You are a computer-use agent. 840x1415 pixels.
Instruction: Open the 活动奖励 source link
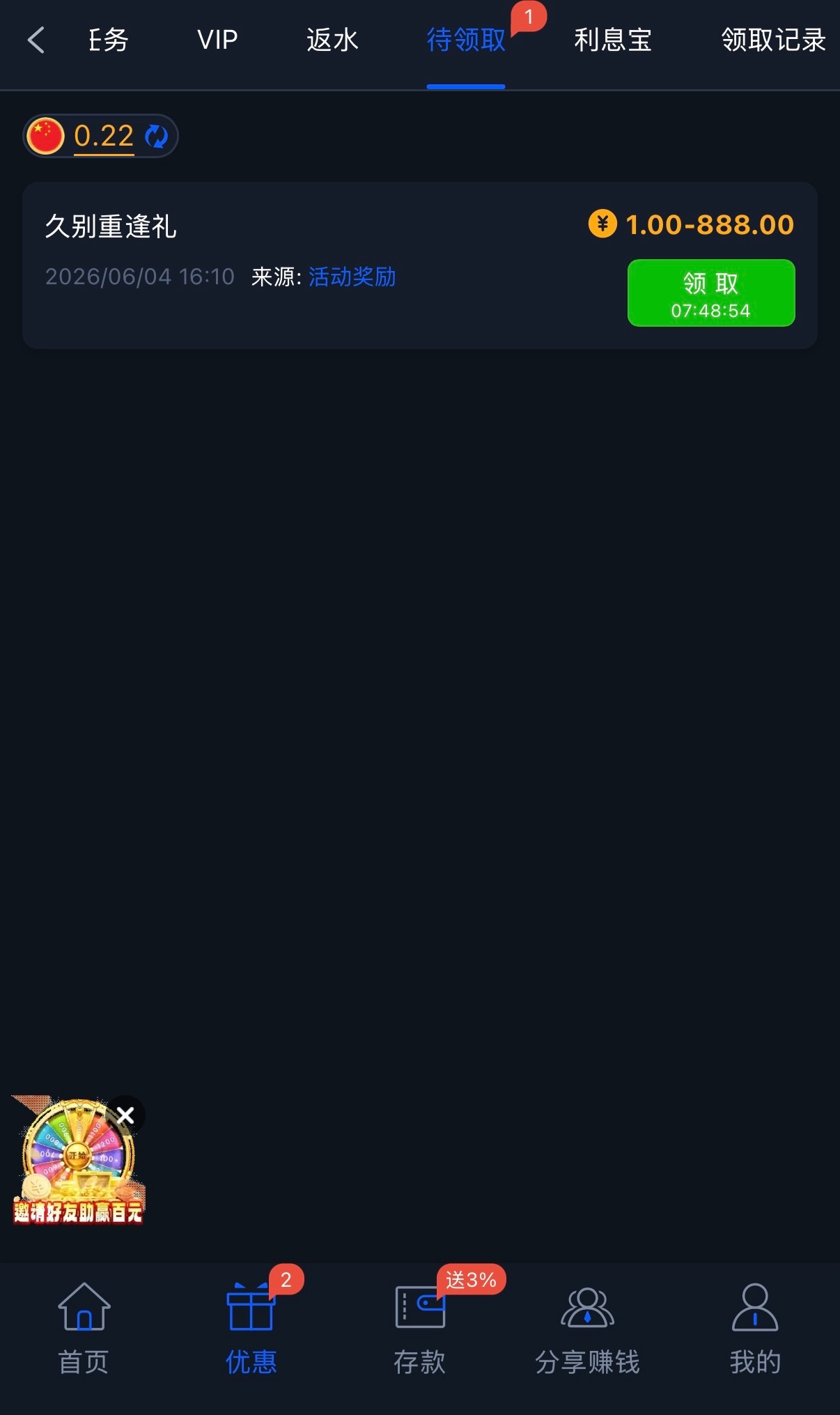pos(352,277)
